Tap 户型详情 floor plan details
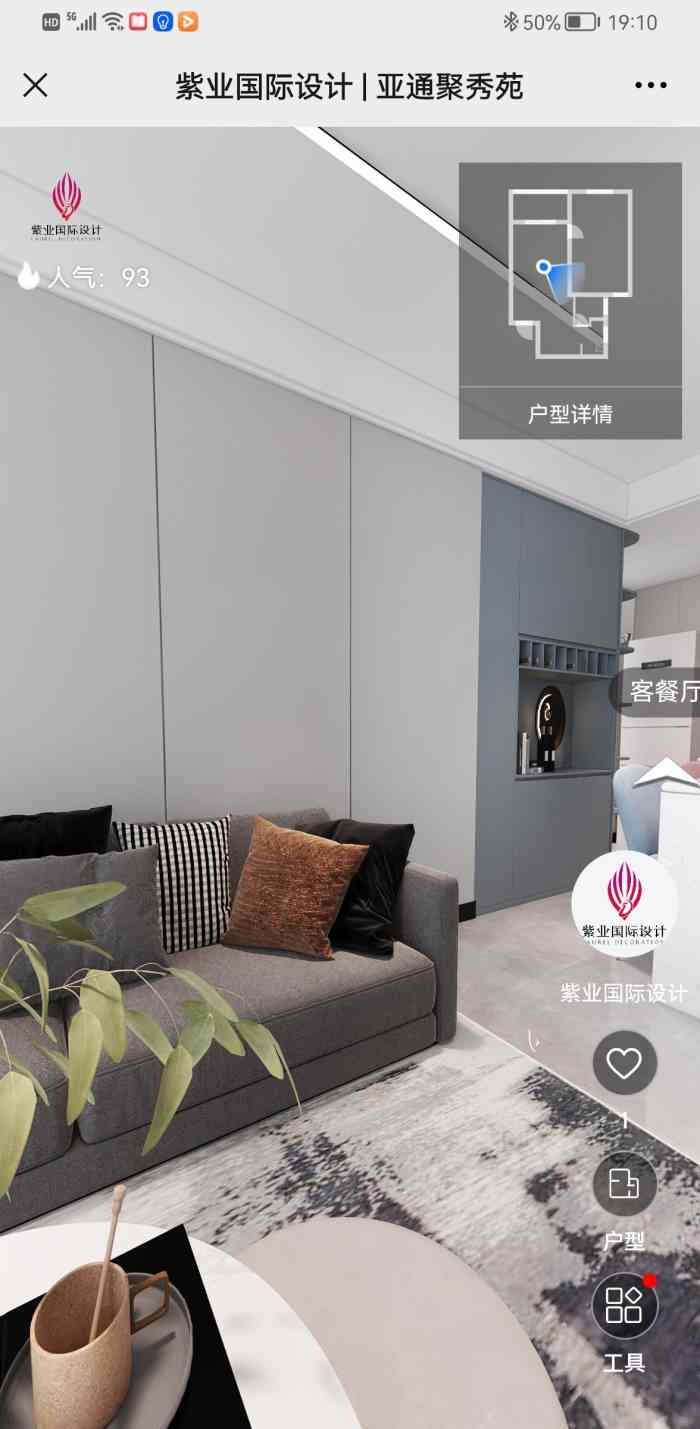 [570, 414]
